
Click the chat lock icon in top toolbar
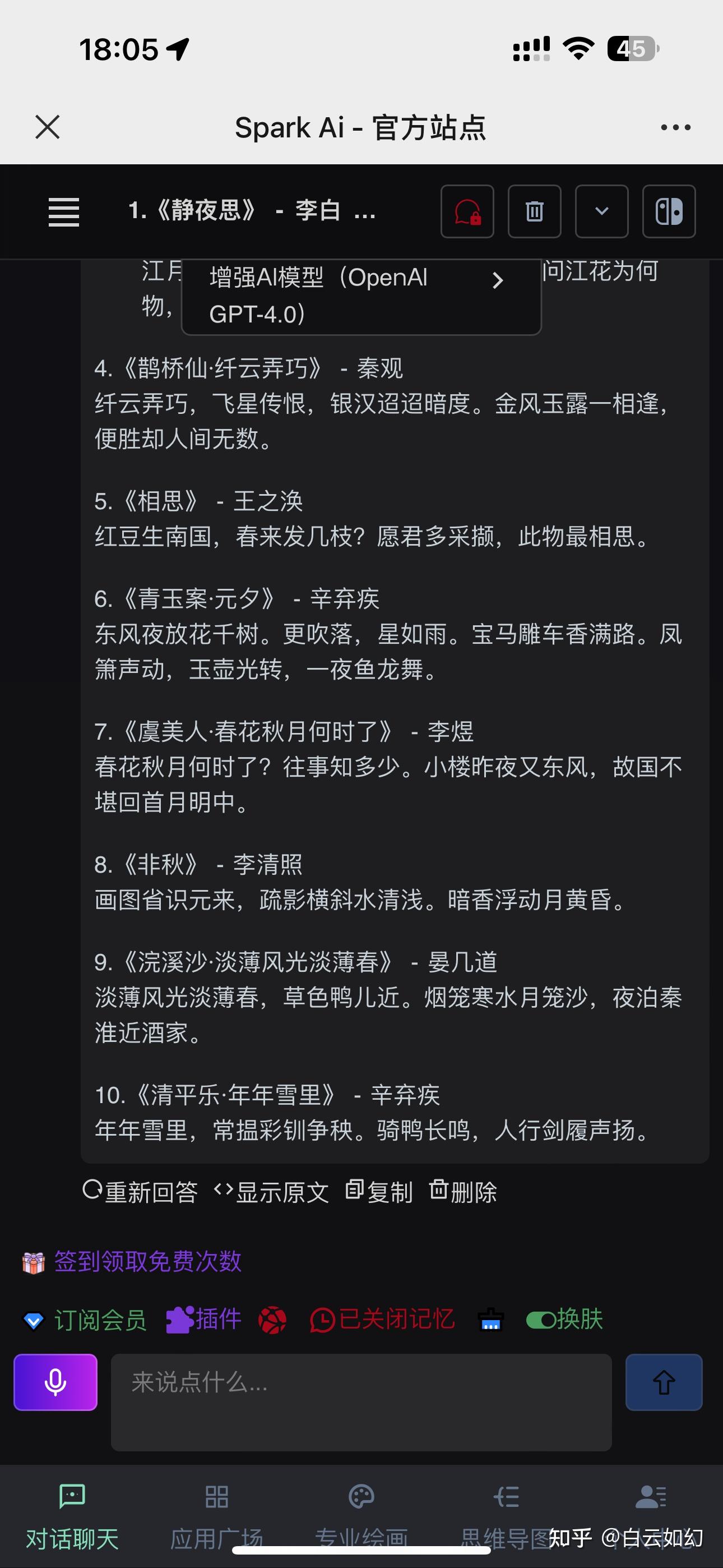(x=467, y=212)
